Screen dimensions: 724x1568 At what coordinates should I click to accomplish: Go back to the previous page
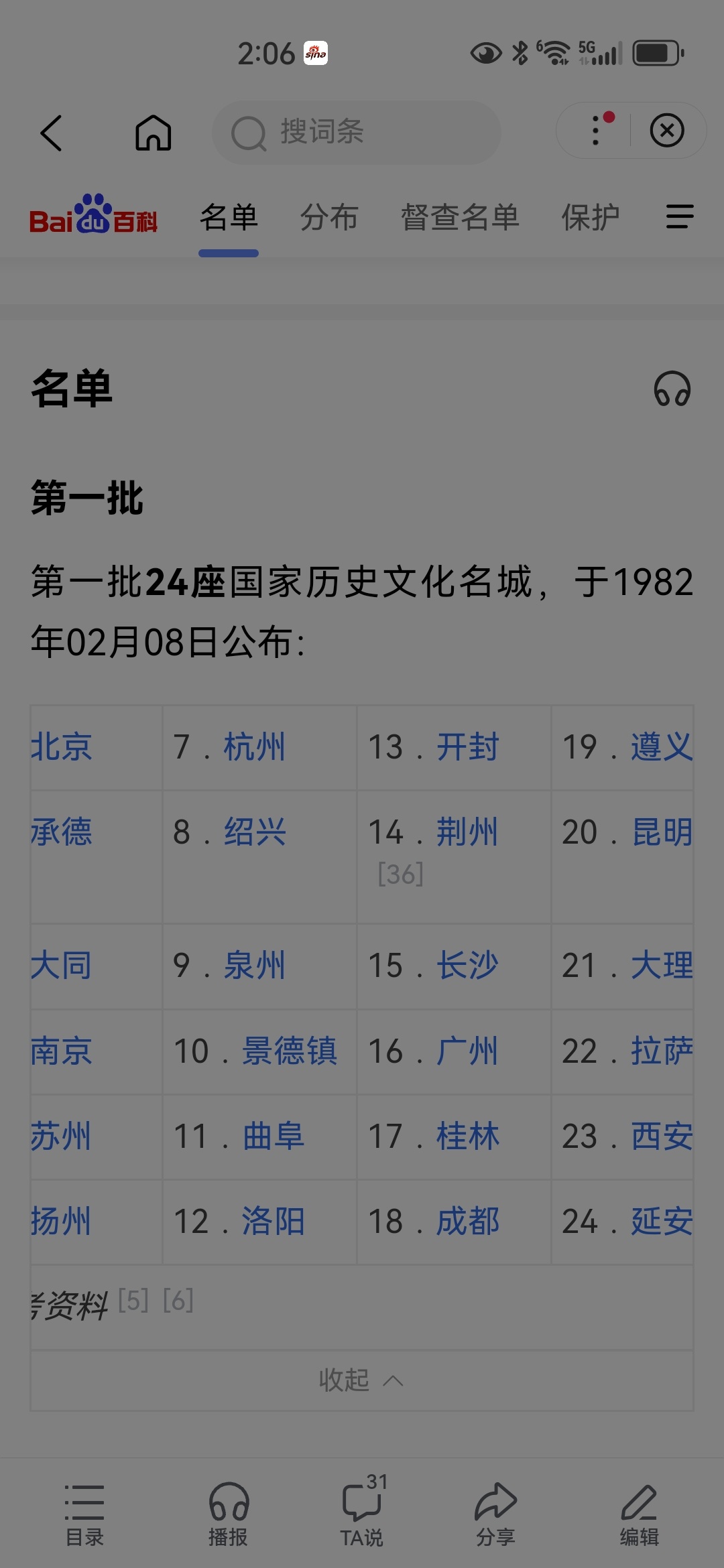click(x=52, y=133)
